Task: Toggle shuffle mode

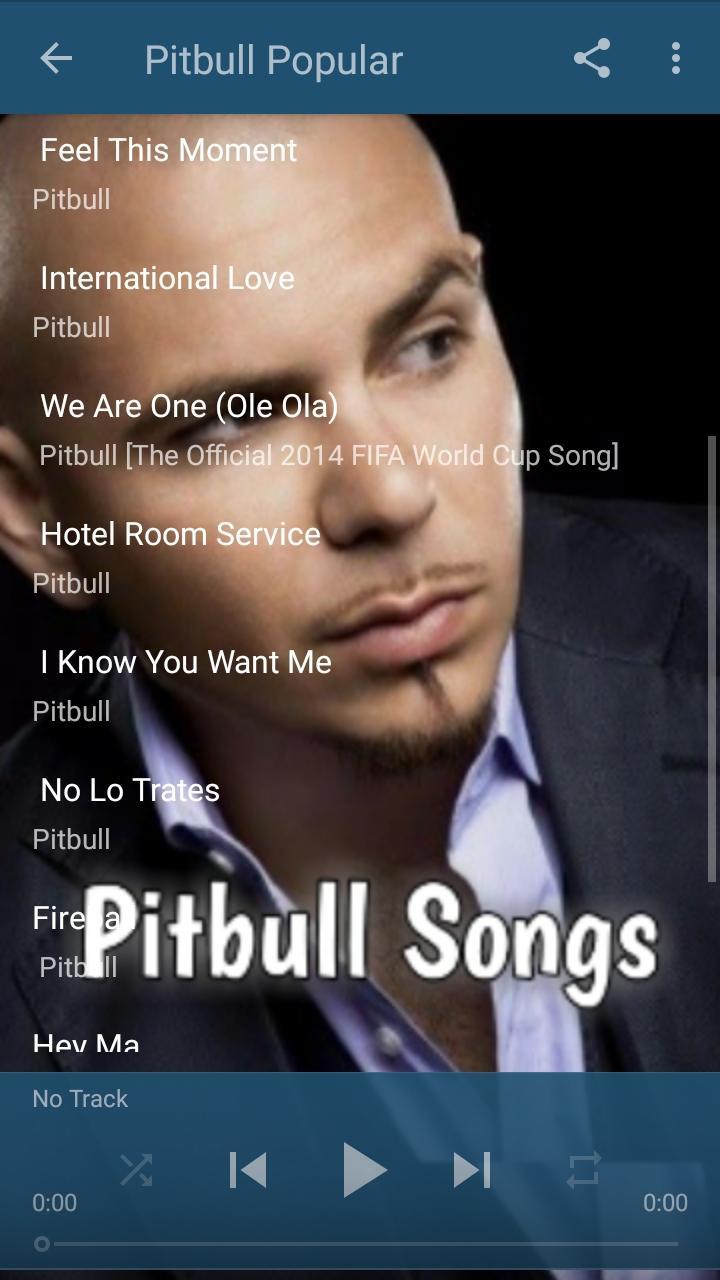Action: pos(136,1169)
